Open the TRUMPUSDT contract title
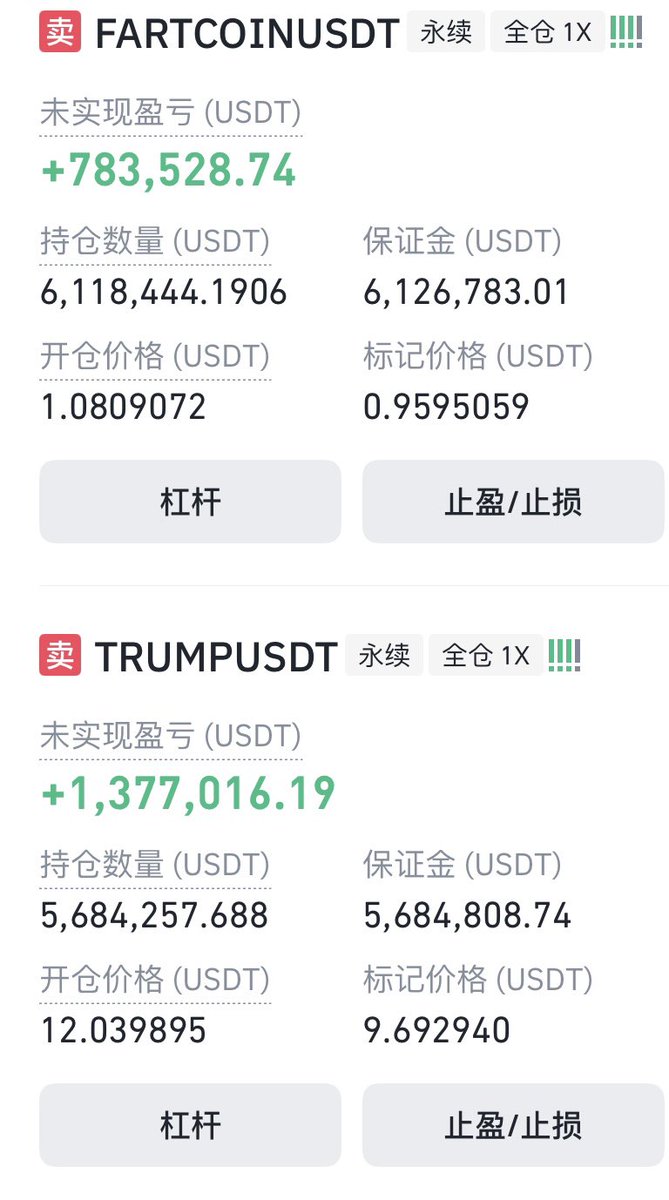Viewport: 669px width, 1200px height. (x=216, y=657)
